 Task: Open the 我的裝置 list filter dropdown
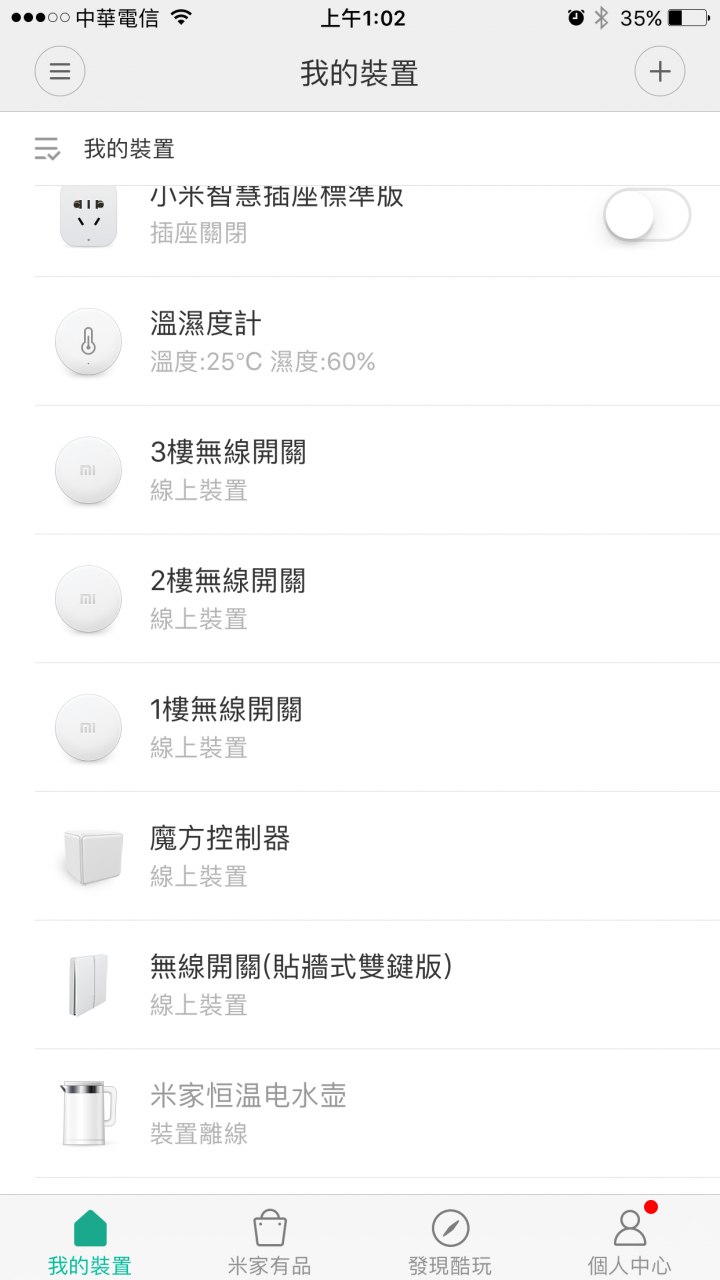pos(104,150)
